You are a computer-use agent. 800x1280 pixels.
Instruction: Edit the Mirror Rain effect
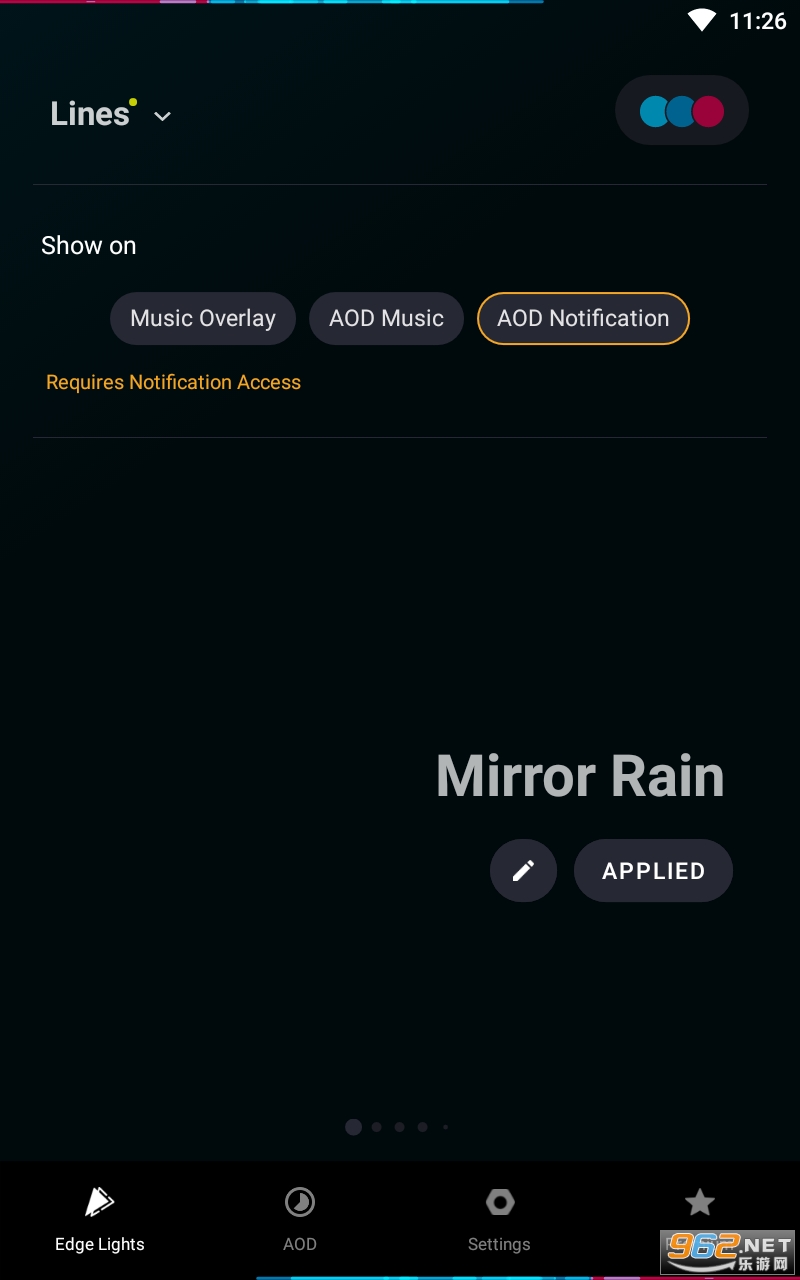pos(523,870)
